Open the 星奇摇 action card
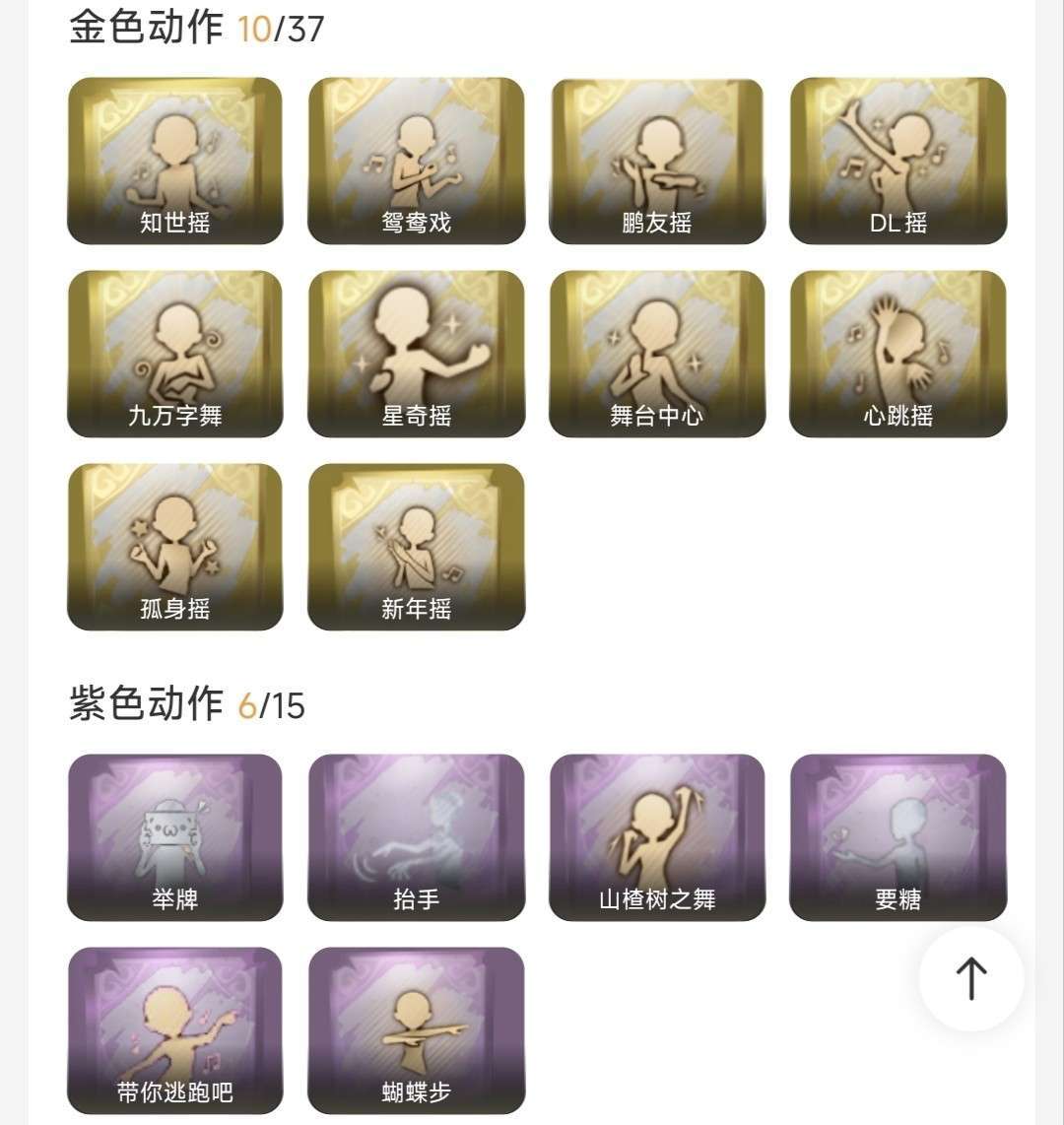The image size is (1064, 1125). [416, 354]
